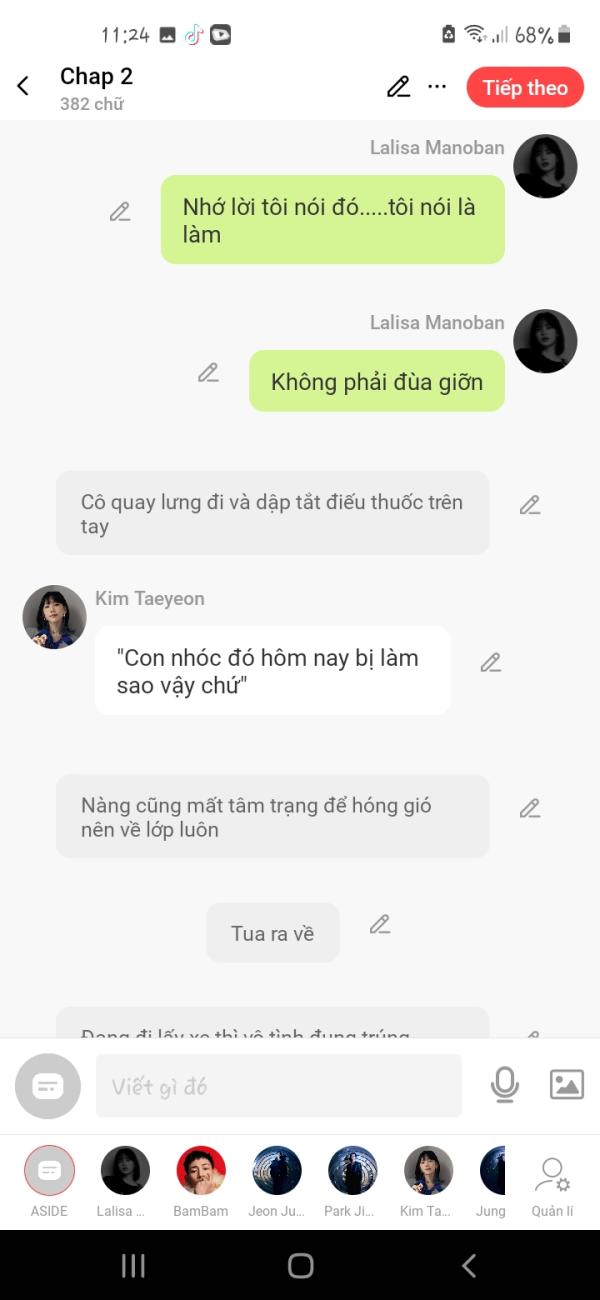This screenshot has height=1300, width=600.
Task: Edit the "Tua ra về" aside
Action: (x=379, y=925)
